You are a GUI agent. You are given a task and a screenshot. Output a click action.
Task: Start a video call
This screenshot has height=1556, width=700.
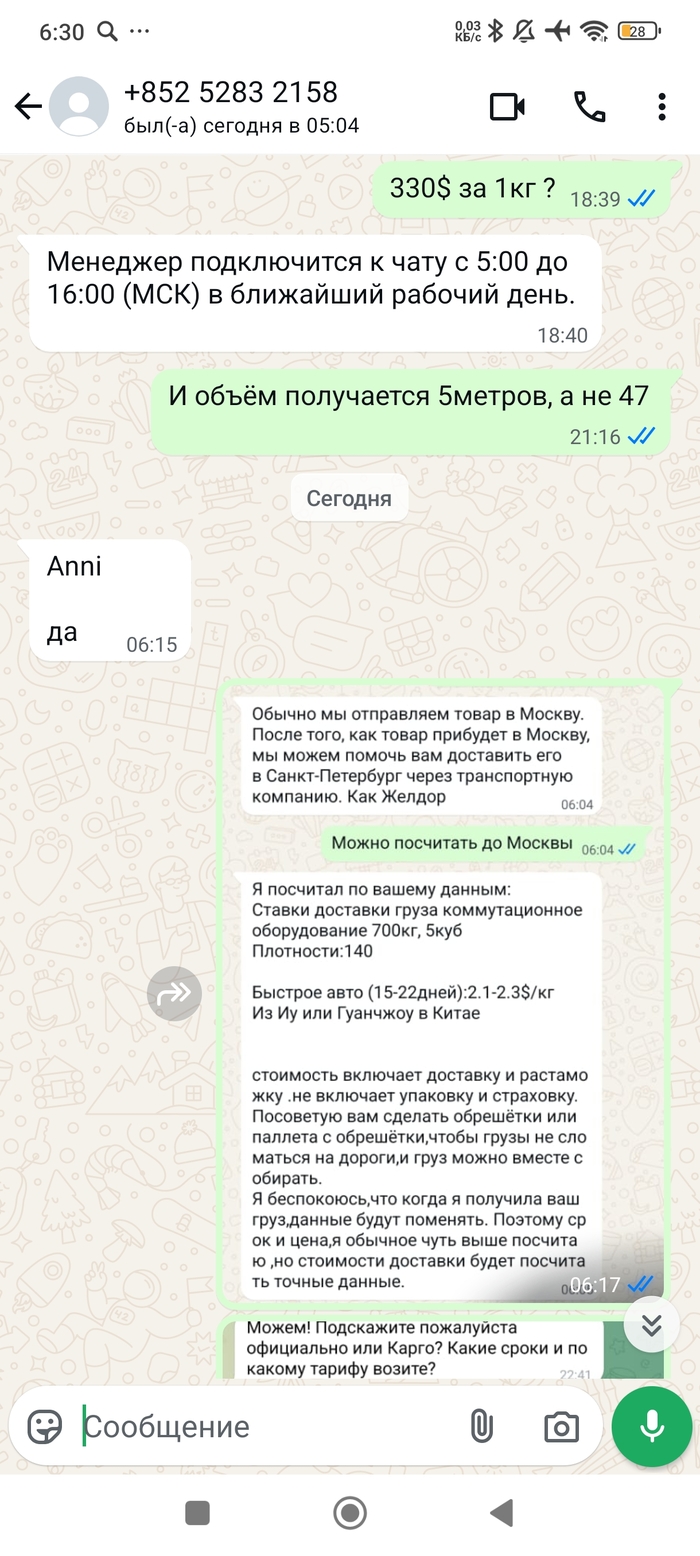507,107
